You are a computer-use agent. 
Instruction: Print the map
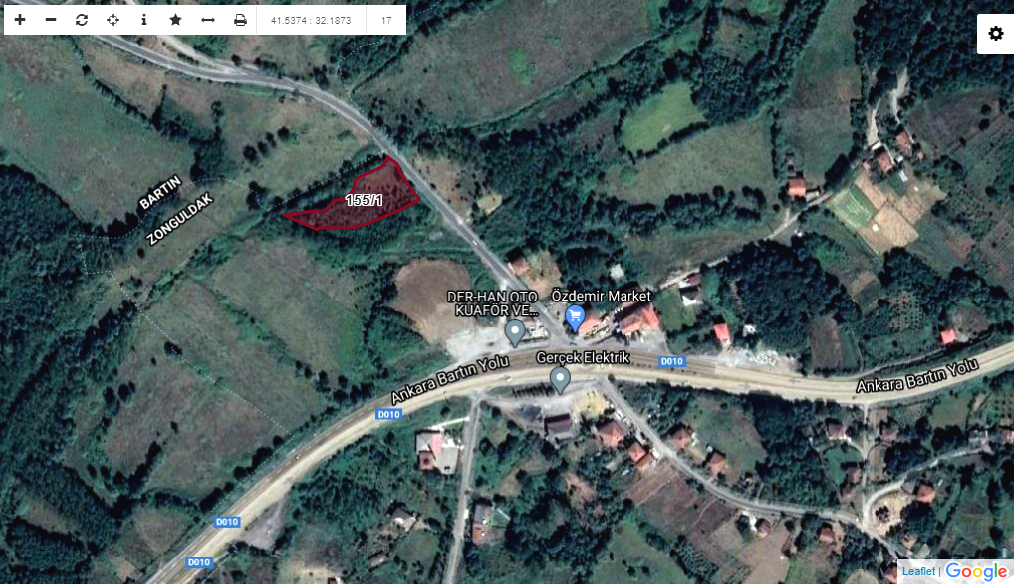click(240, 20)
